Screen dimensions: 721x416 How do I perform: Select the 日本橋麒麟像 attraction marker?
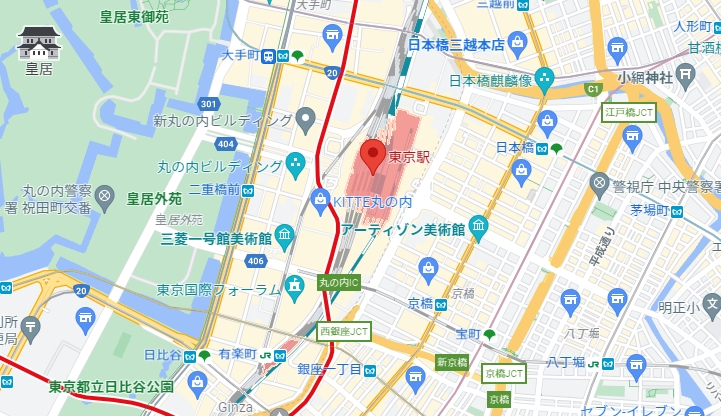click(x=545, y=79)
